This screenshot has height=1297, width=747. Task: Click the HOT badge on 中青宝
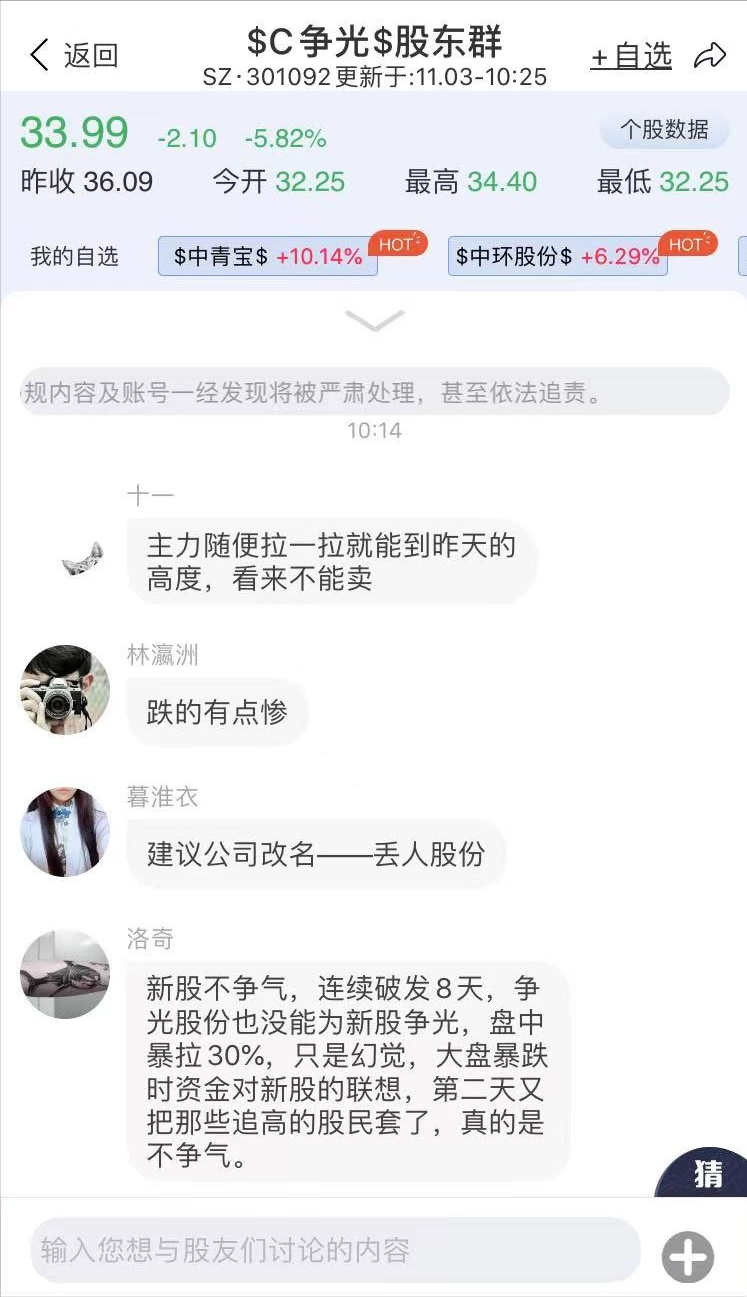[x=397, y=241]
